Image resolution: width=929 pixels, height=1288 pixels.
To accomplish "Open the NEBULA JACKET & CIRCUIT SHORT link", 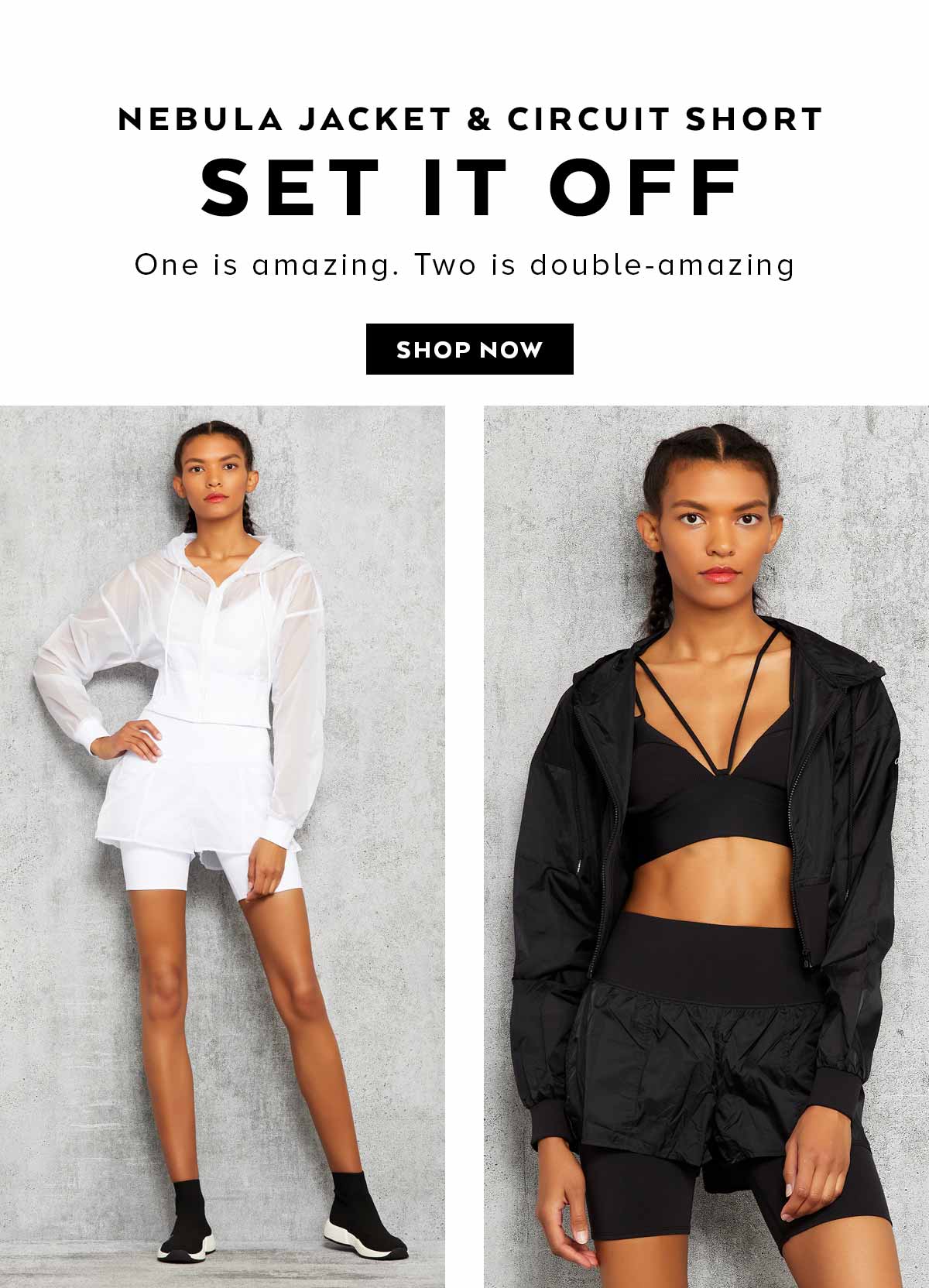I will coord(464,118).
